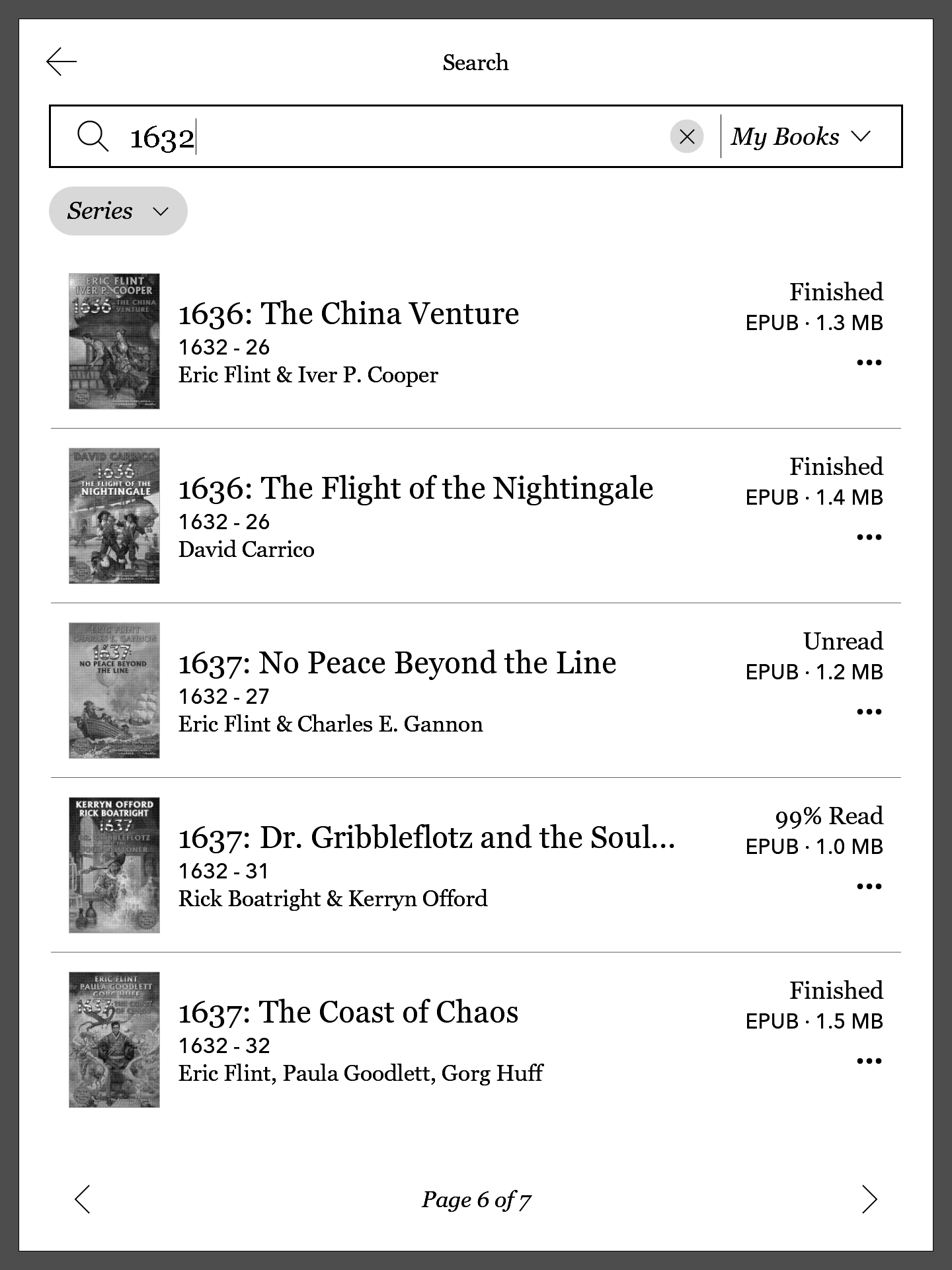952x1270 pixels.
Task: Go to the previous results page
Action: [x=83, y=1199]
